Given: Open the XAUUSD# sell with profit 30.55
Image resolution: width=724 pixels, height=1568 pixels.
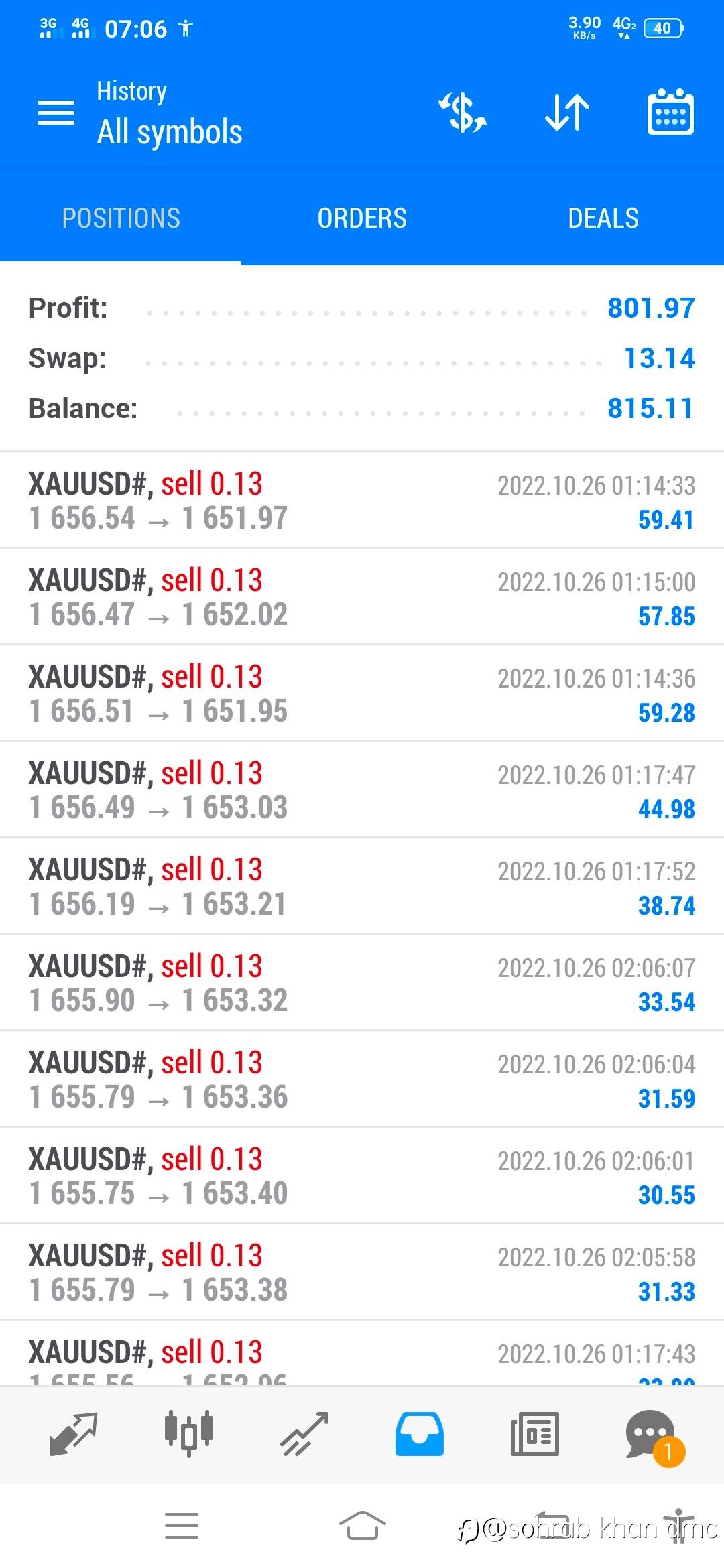Looking at the screenshot, I should [x=362, y=1176].
